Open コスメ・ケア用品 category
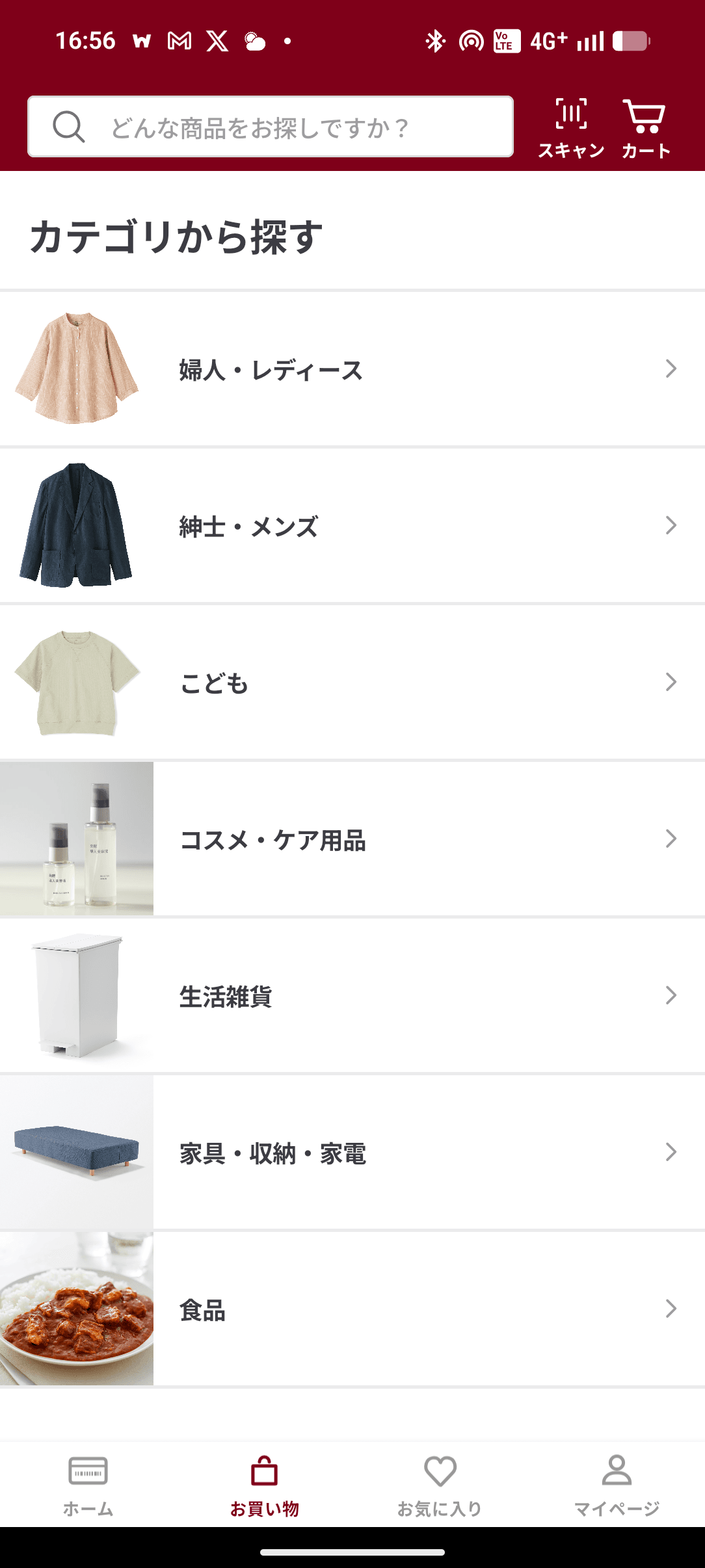 point(352,839)
